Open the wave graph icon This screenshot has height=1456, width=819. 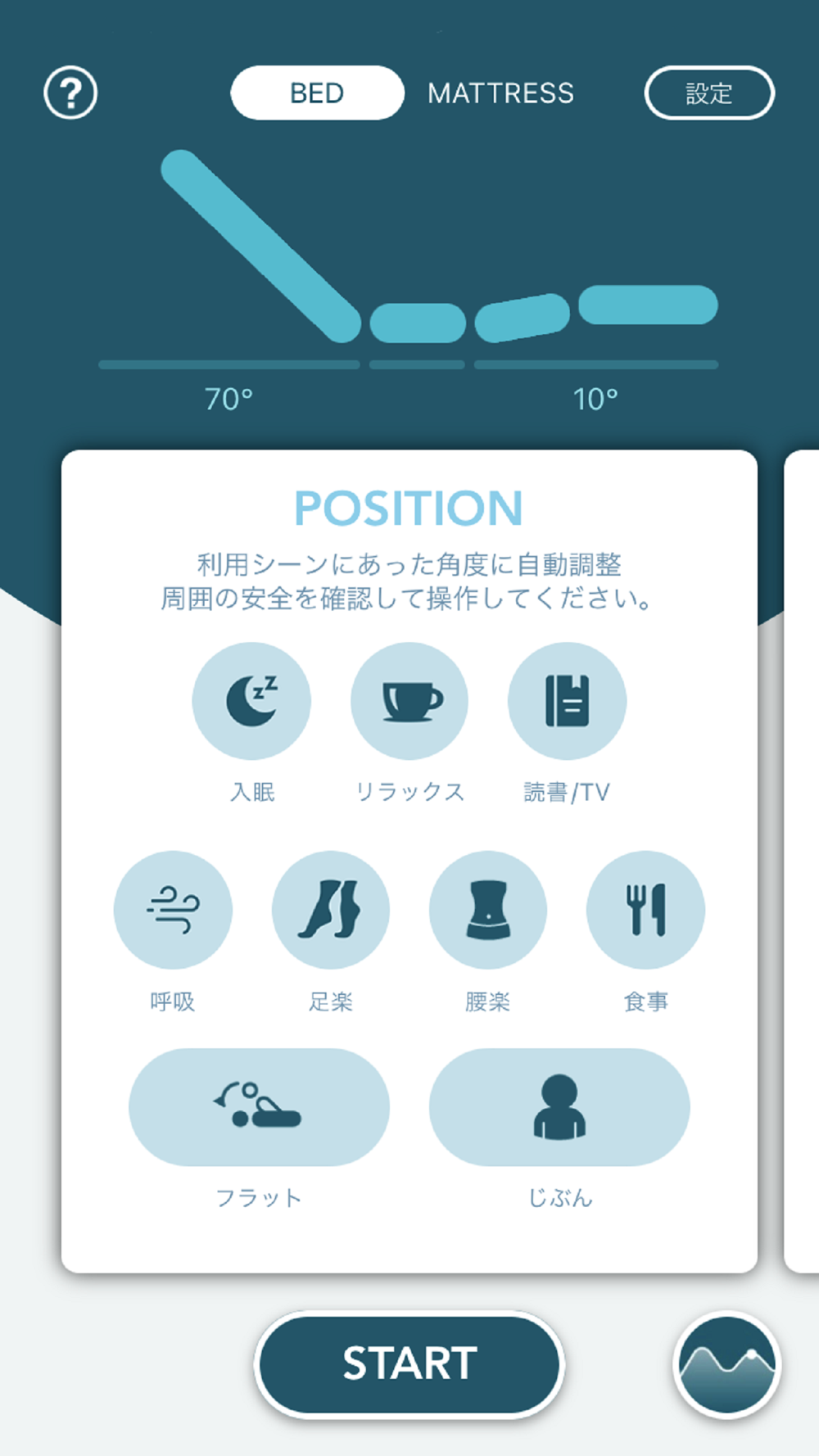coord(726,1365)
